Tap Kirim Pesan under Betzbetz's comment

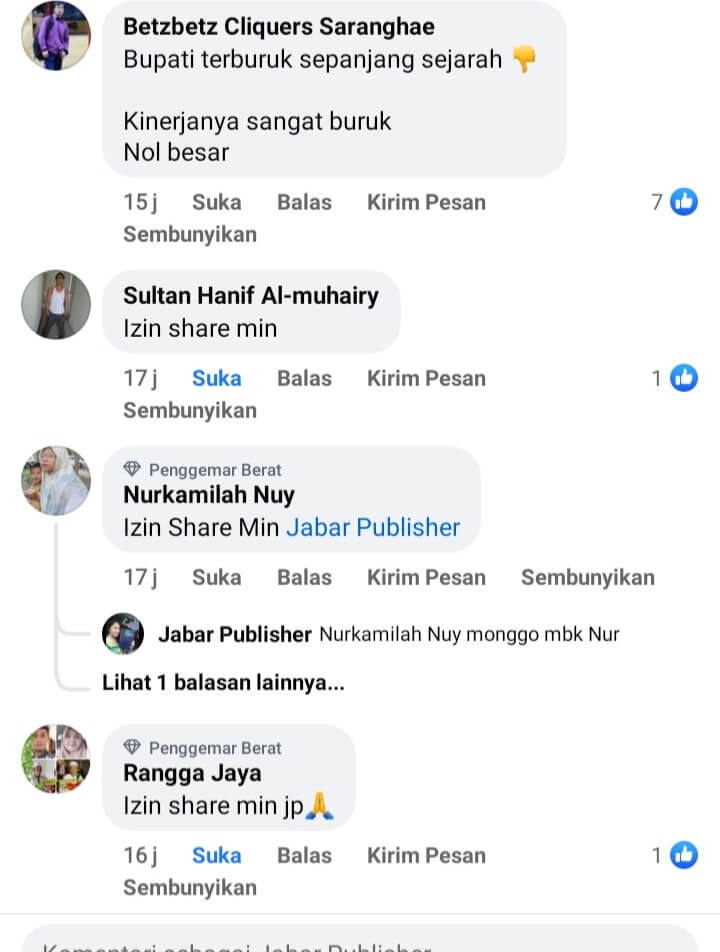click(x=426, y=202)
